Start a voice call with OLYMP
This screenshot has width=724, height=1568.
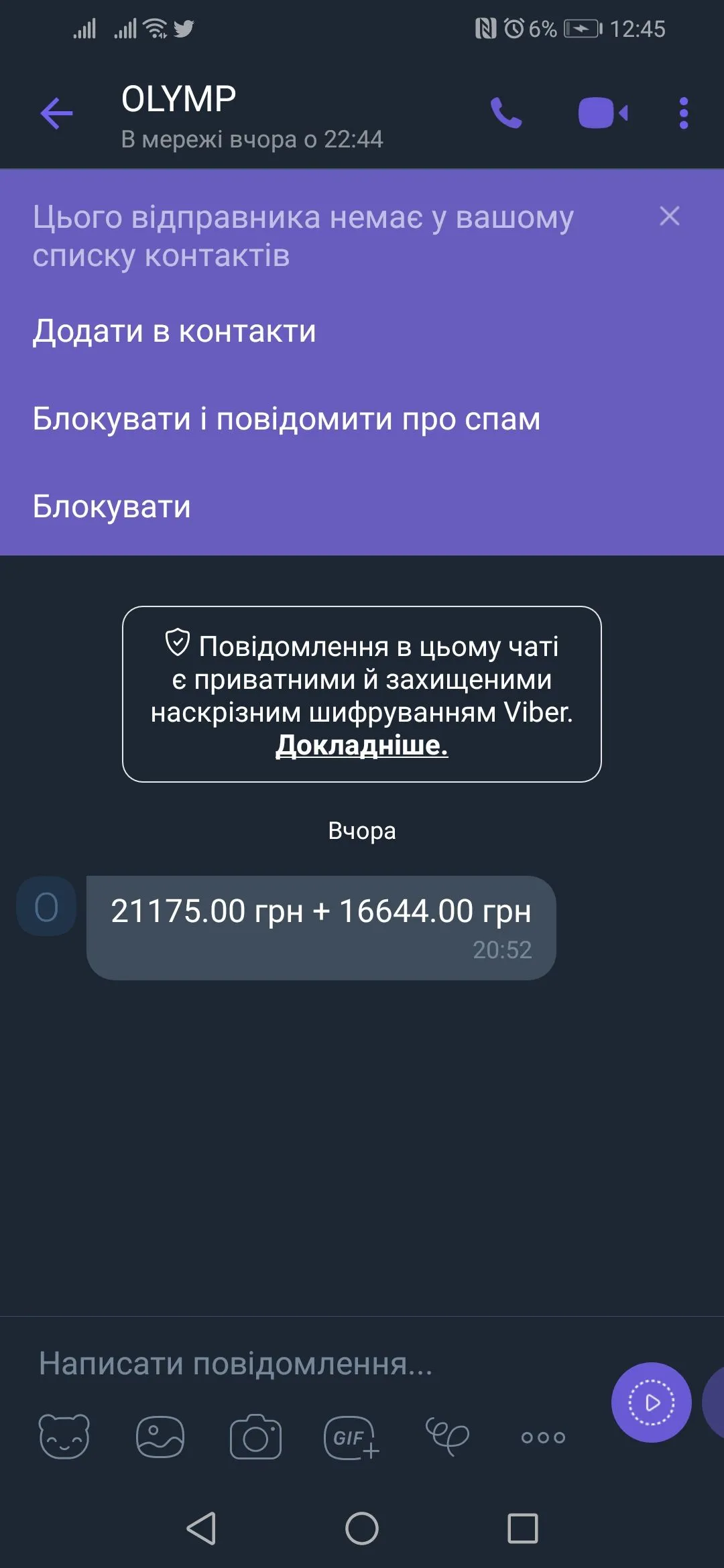pos(506,113)
